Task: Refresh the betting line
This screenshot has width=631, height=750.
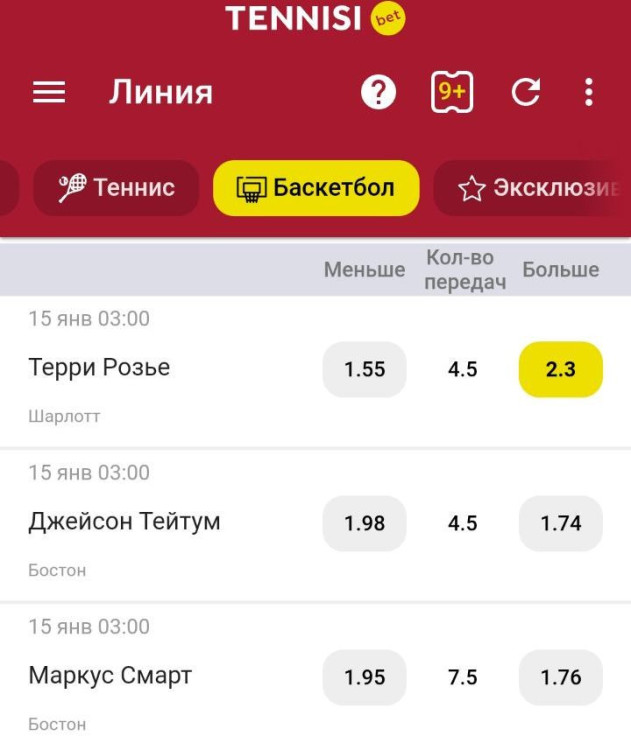Action: pos(525,93)
